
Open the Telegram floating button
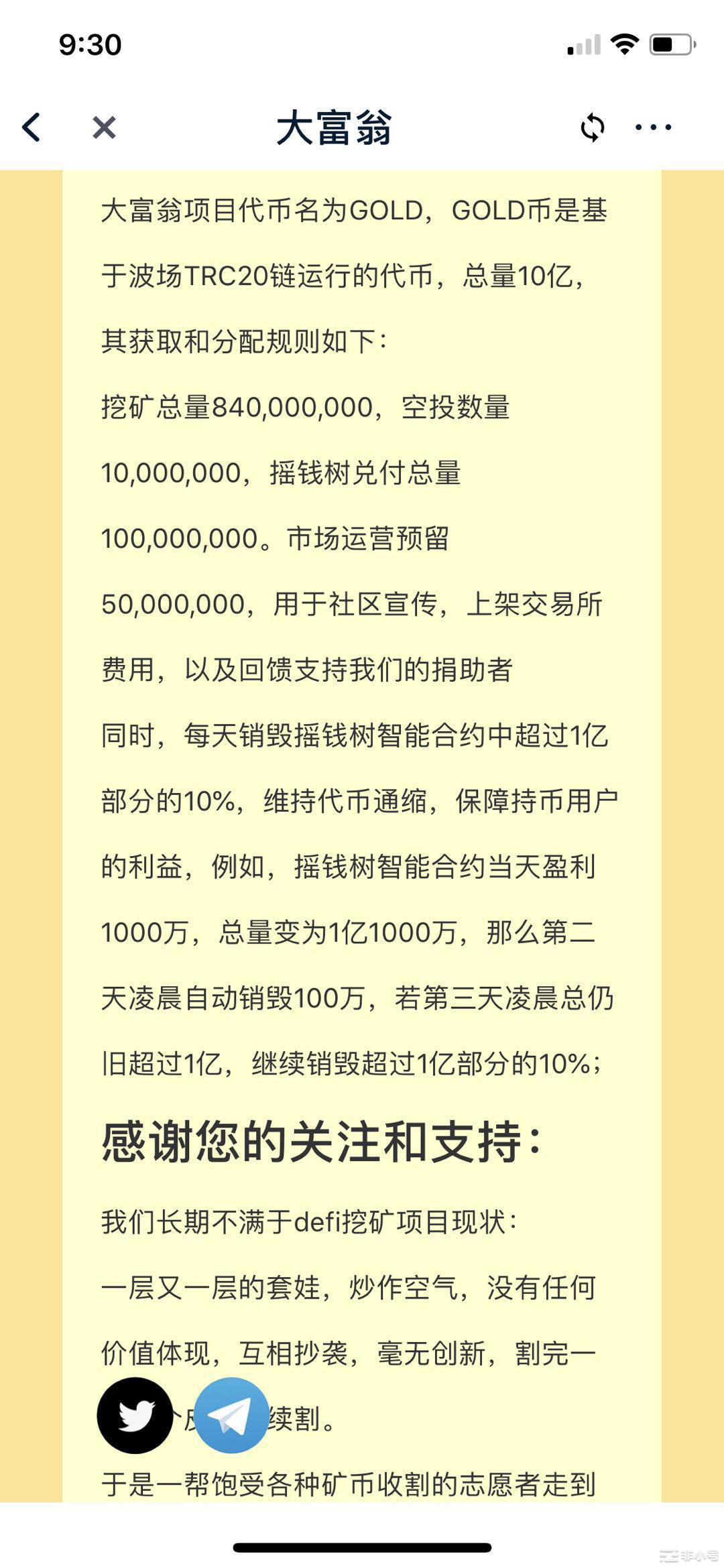coord(231,1415)
